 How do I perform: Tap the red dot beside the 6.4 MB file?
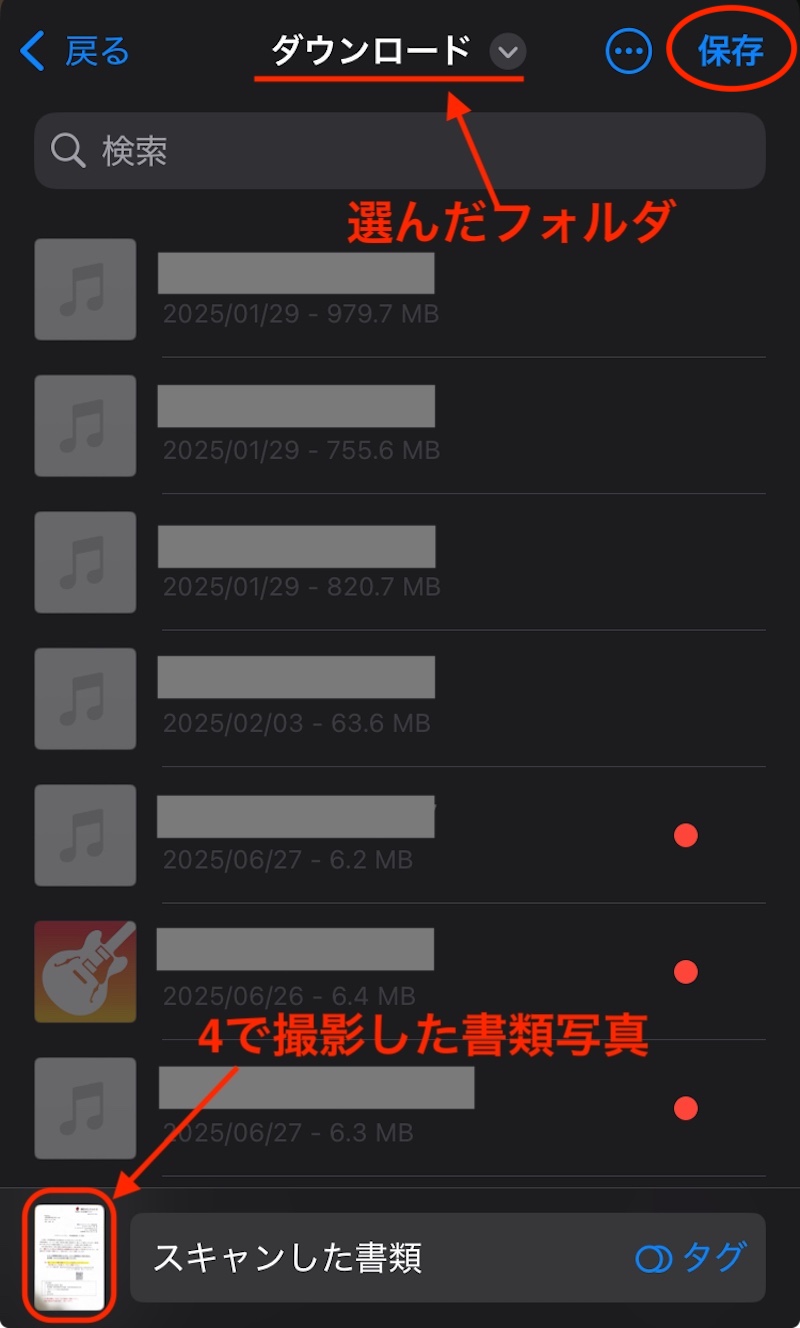687,971
